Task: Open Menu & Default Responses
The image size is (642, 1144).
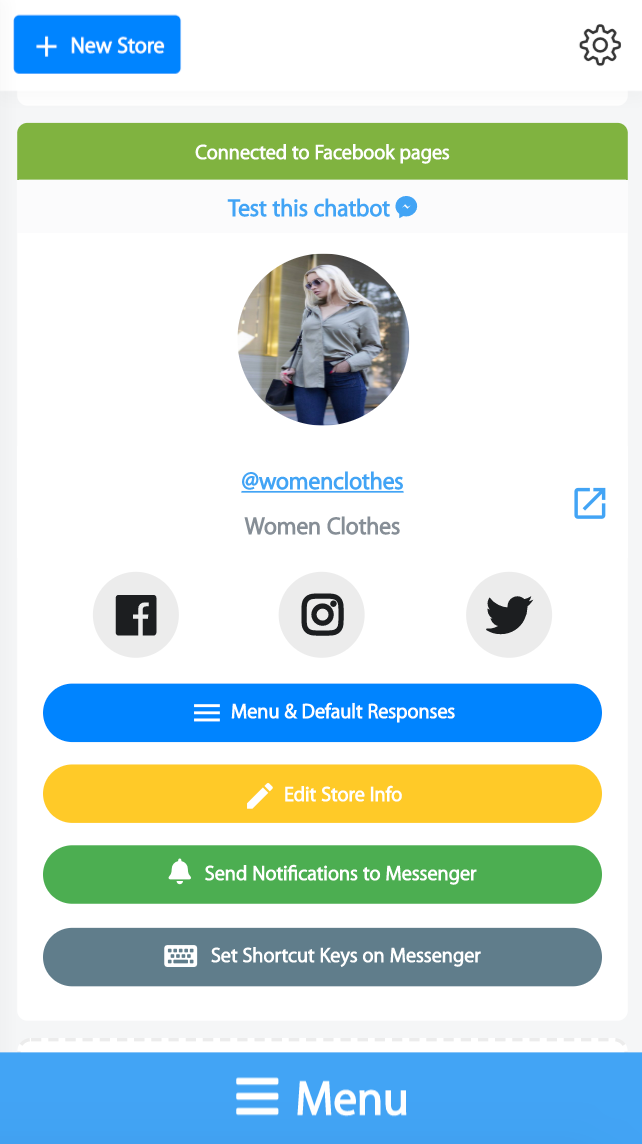Action: (322, 713)
